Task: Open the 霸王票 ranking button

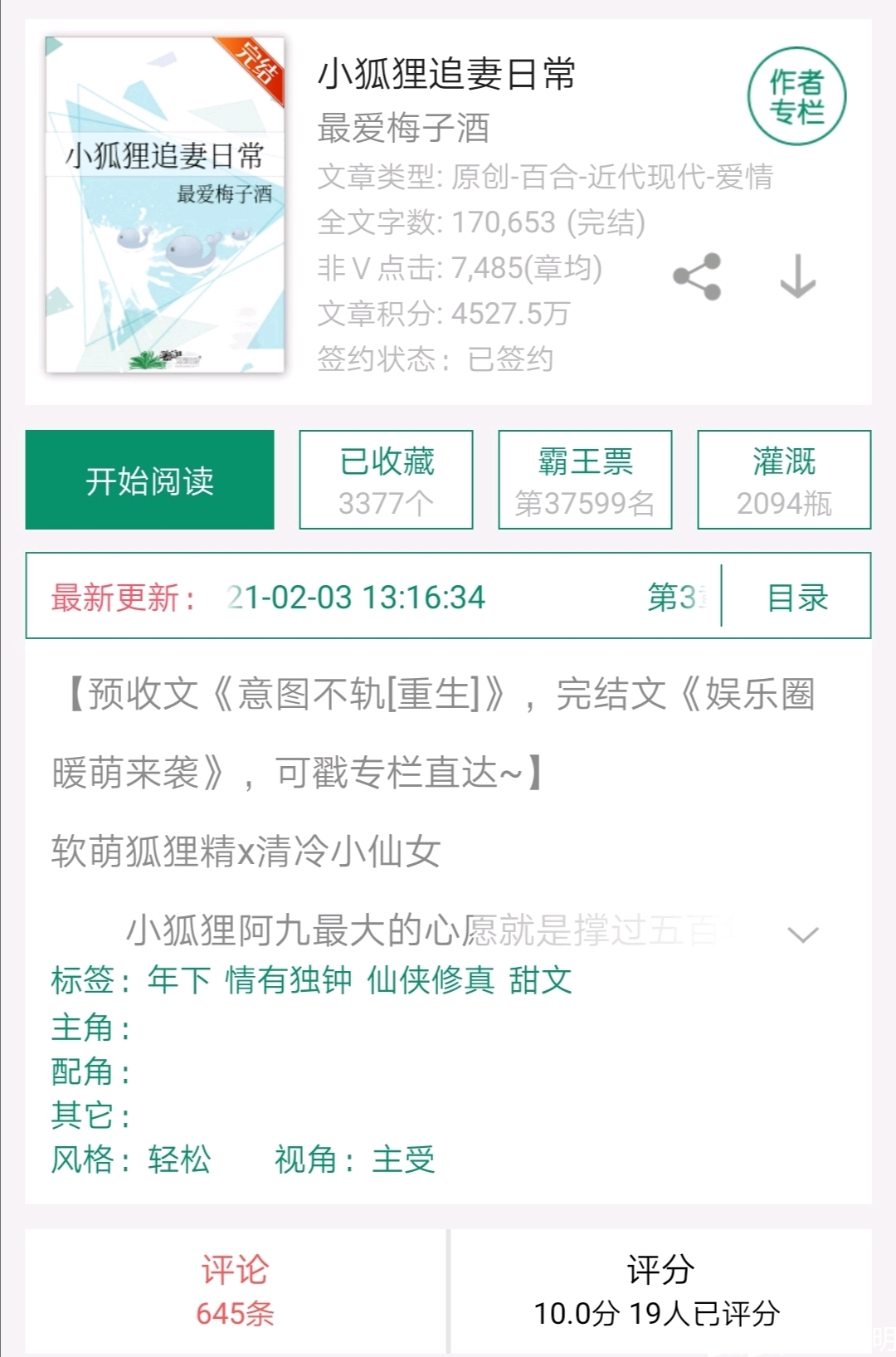Action: coord(585,480)
